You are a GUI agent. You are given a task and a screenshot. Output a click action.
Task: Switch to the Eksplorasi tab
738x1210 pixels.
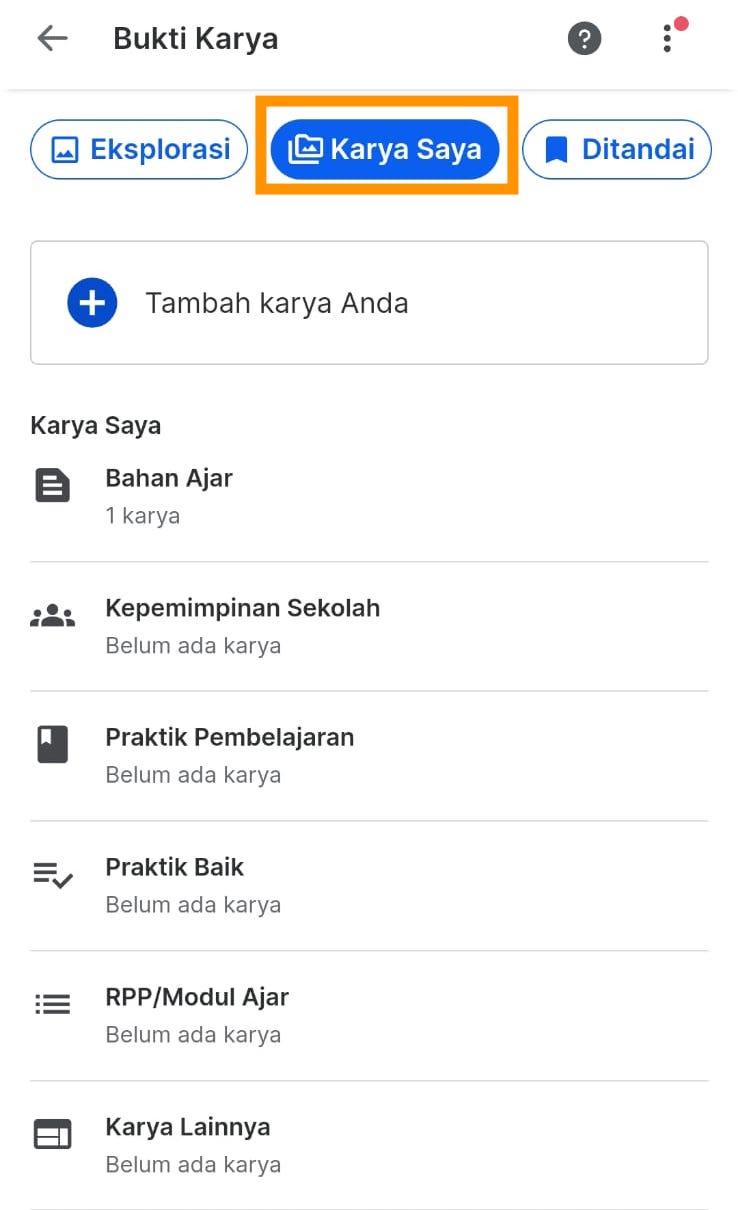(x=139, y=150)
